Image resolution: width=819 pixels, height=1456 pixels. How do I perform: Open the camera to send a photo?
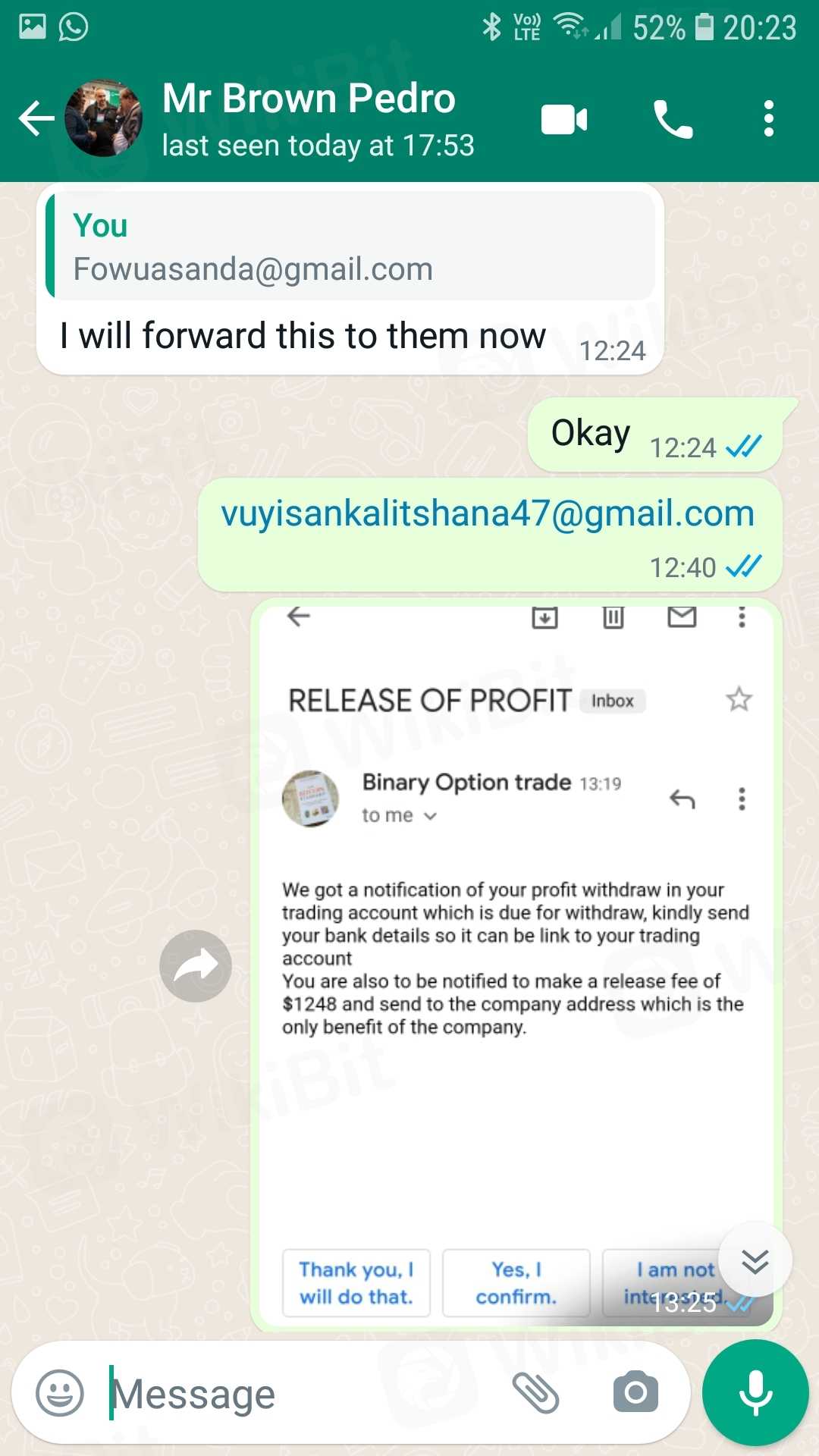pos(635,1393)
